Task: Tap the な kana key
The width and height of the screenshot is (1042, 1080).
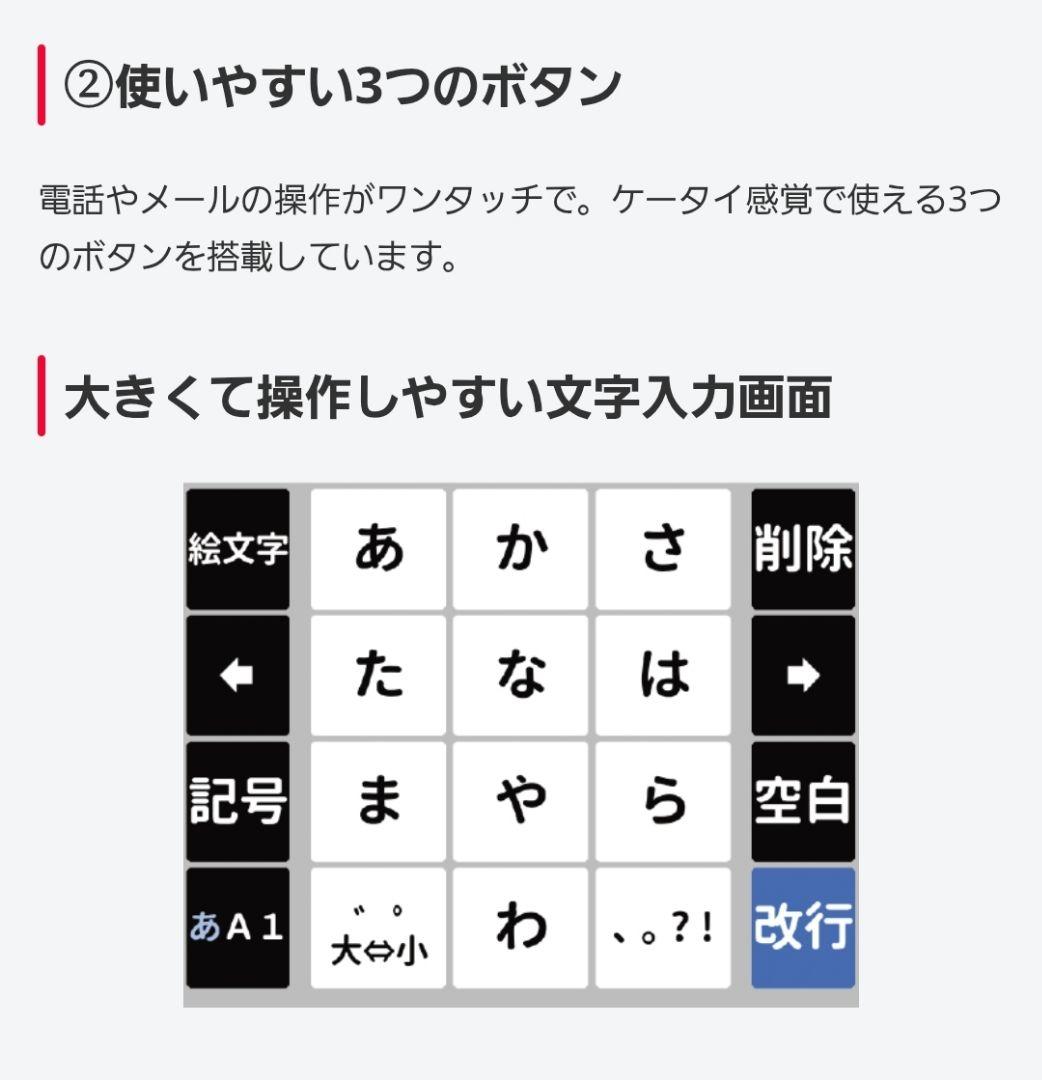Action: click(x=520, y=674)
